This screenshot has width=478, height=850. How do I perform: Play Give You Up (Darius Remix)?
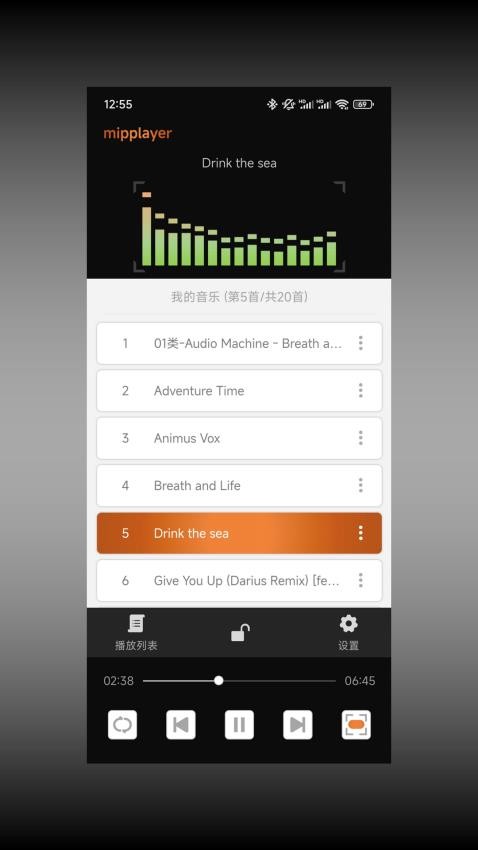(239, 581)
